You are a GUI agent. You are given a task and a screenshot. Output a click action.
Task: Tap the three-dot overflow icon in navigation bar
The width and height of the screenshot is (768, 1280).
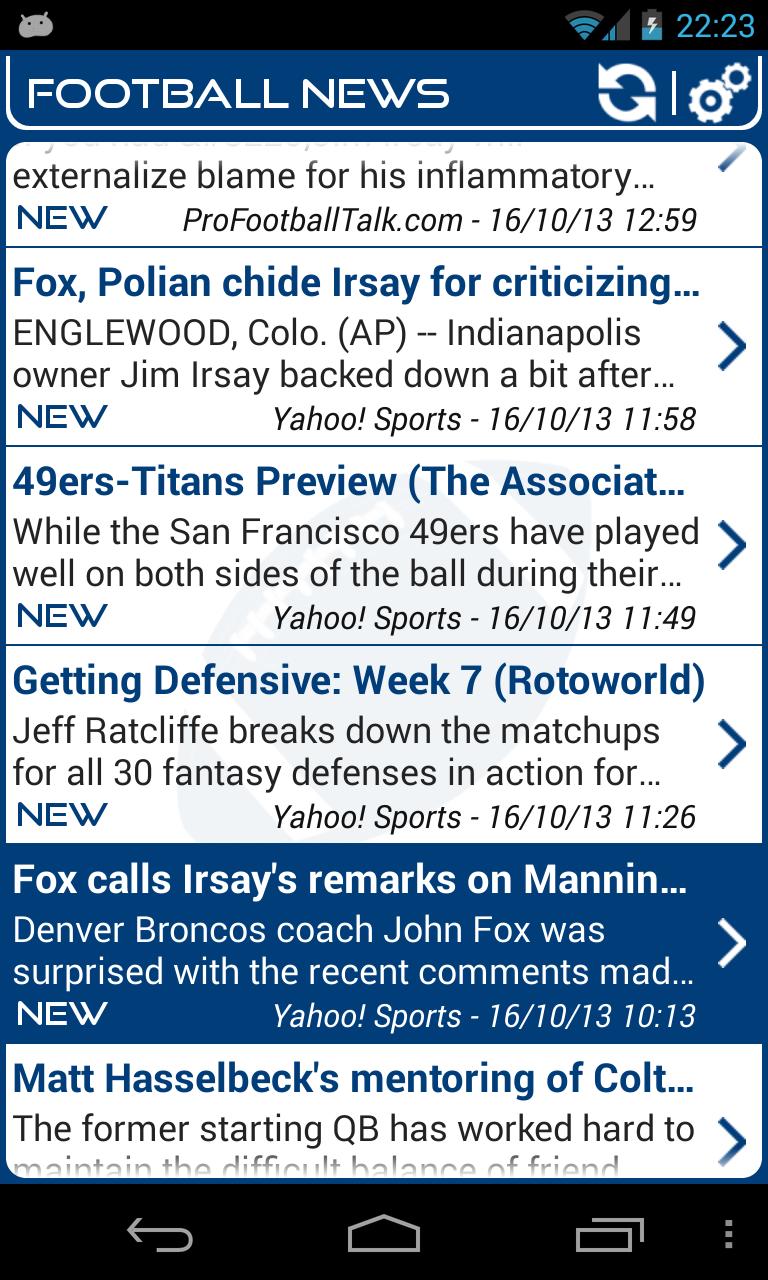coord(727,1235)
